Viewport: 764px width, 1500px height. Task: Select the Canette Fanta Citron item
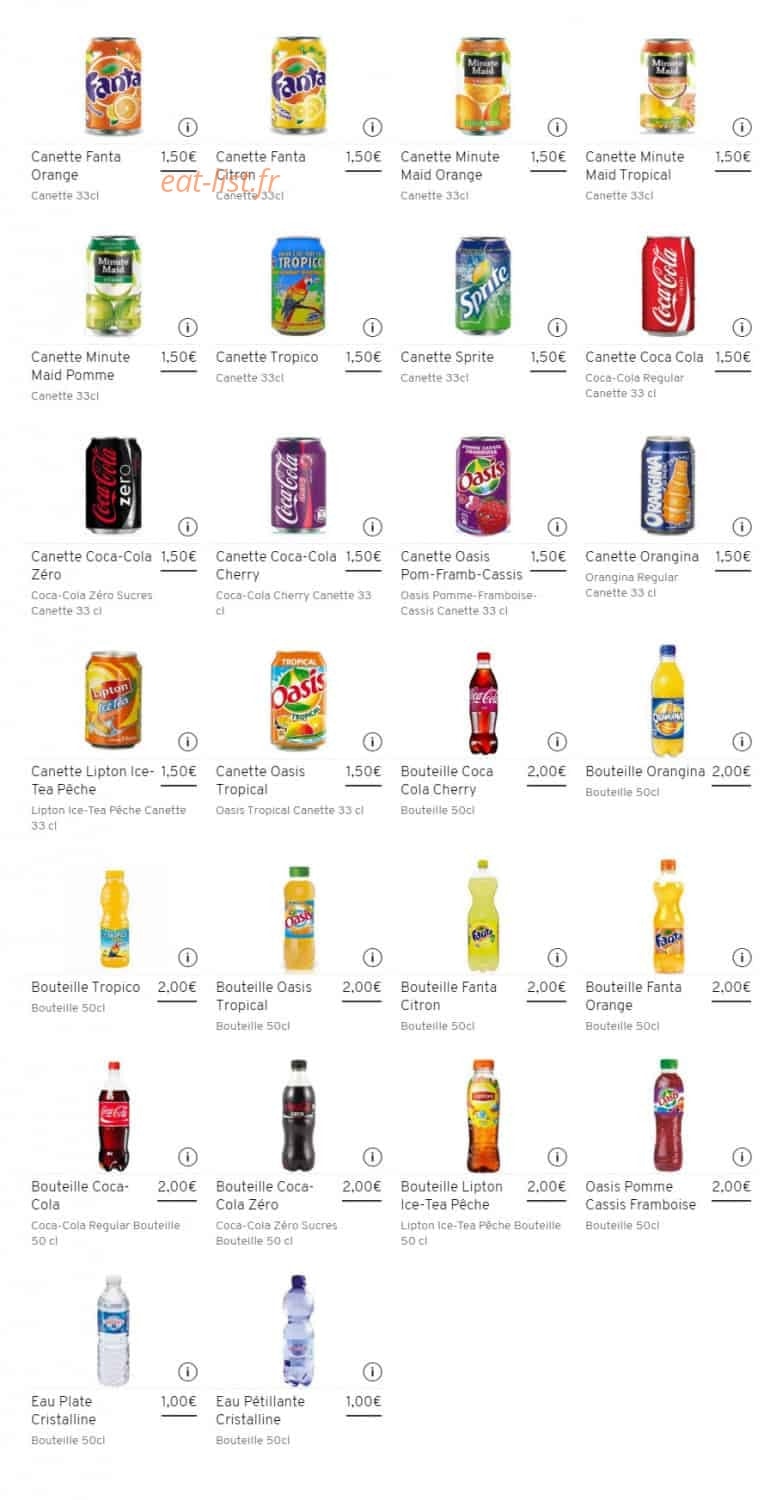click(x=298, y=118)
